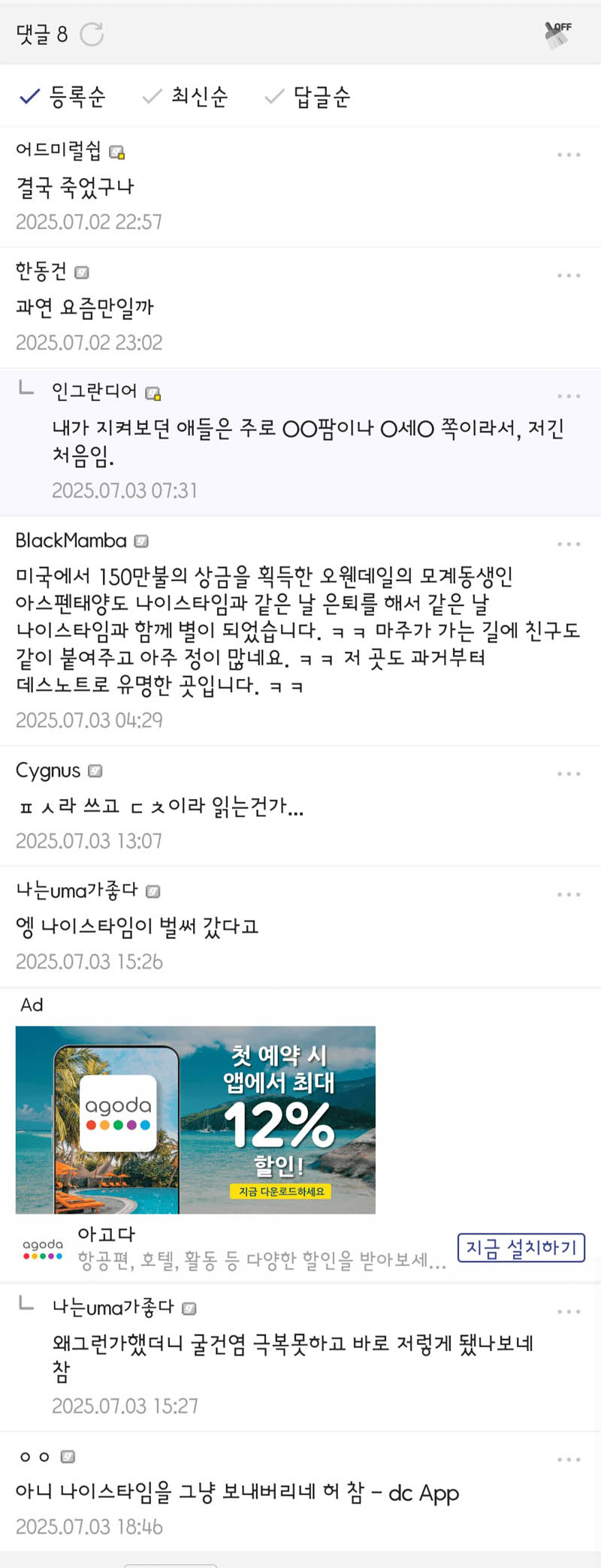Open more options for BlackMamba's comment
The image size is (601, 1568).
(x=569, y=544)
